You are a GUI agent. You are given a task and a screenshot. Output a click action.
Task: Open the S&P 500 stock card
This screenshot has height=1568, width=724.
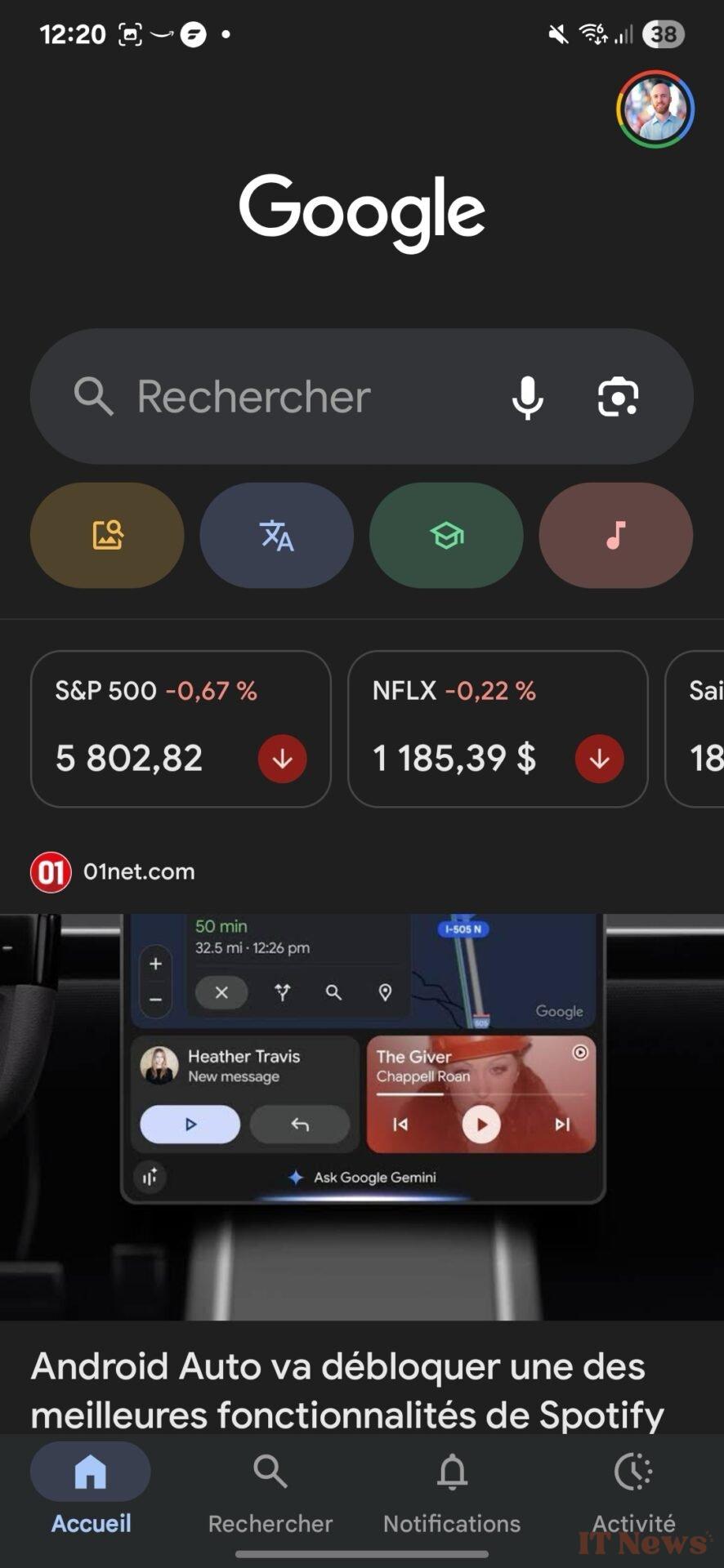click(x=181, y=728)
